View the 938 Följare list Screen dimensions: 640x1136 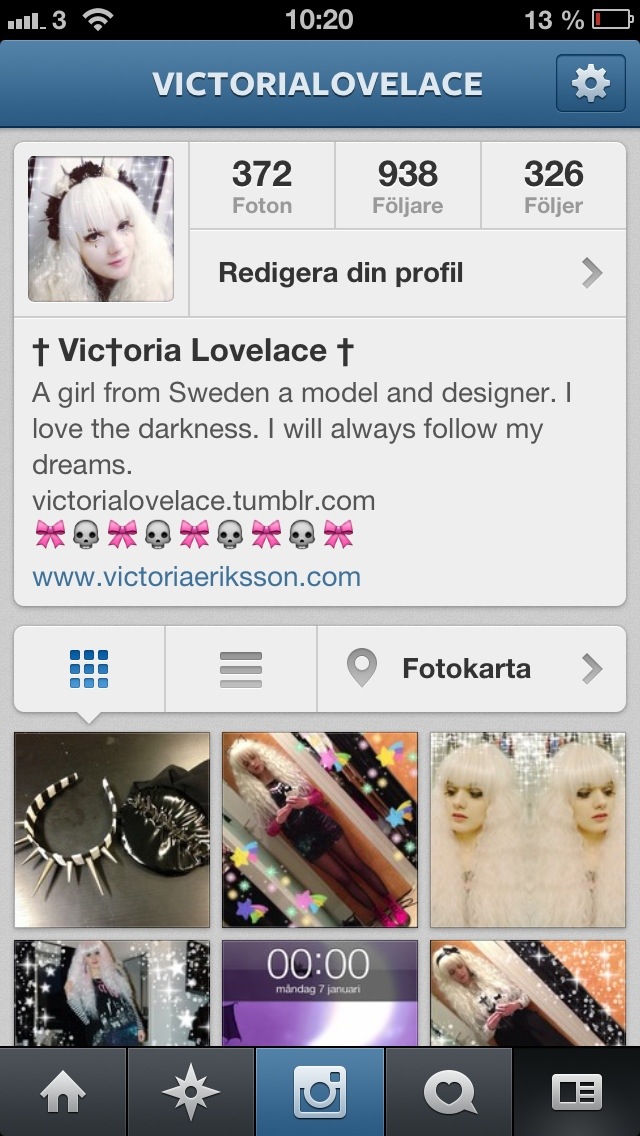coord(408,187)
